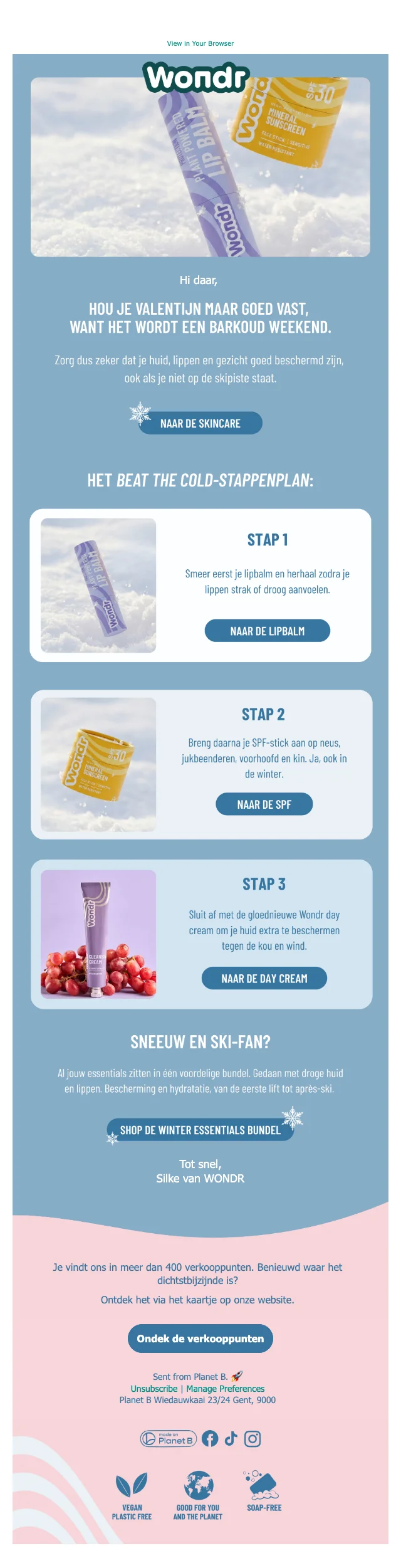Shop de Winter Essentials Bundel
Screen dimensions: 401x1568
click(200, 1130)
